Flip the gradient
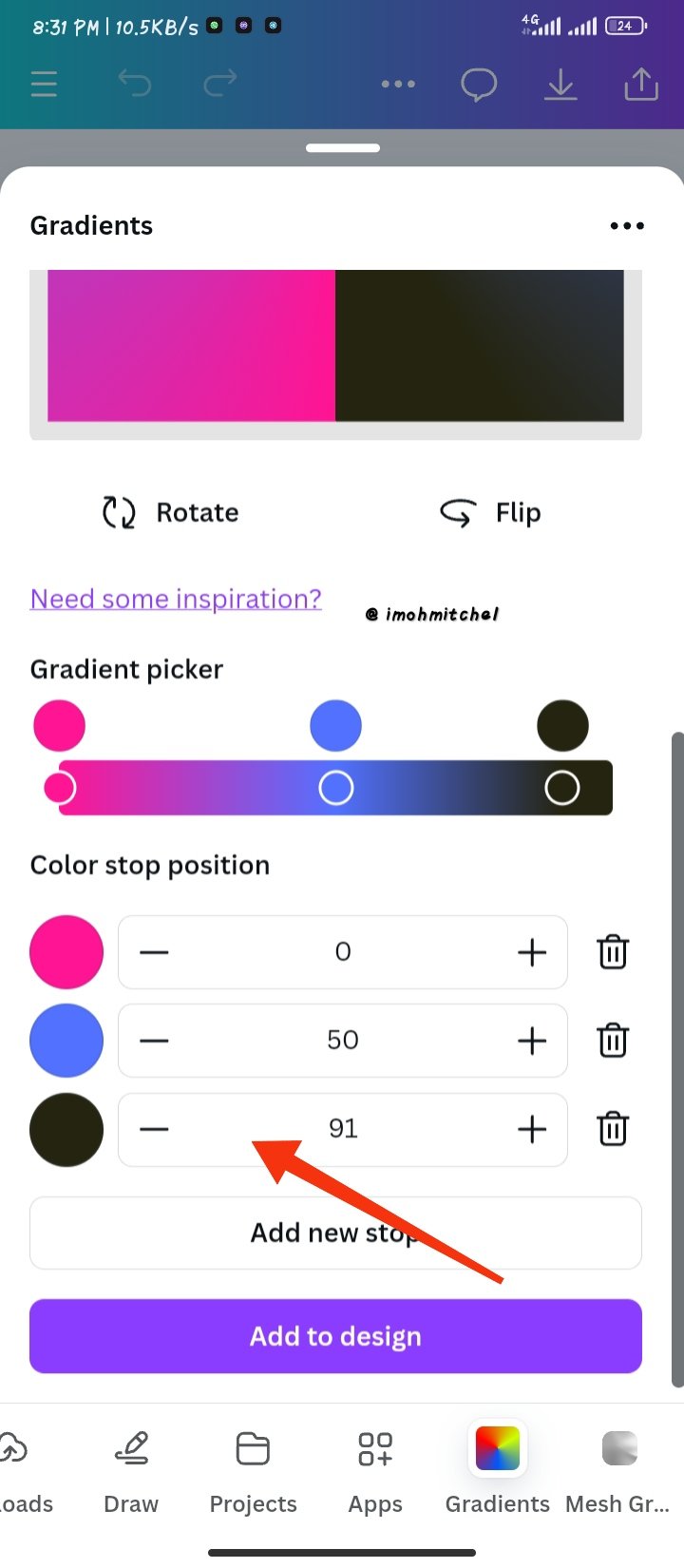The height and width of the screenshot is (1568, 684). (490, 513)
